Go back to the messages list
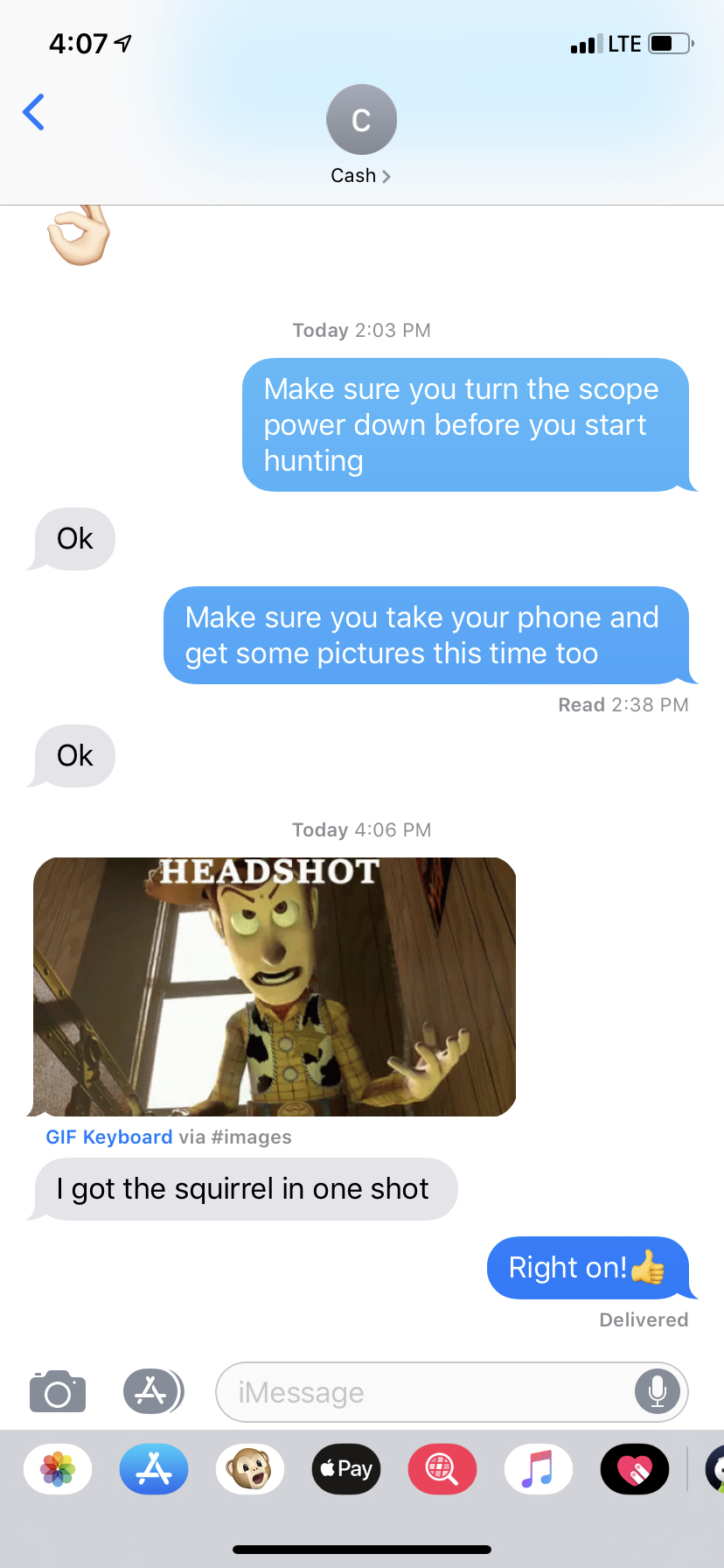Screen dimensions: 724x1568 point(34,112)
